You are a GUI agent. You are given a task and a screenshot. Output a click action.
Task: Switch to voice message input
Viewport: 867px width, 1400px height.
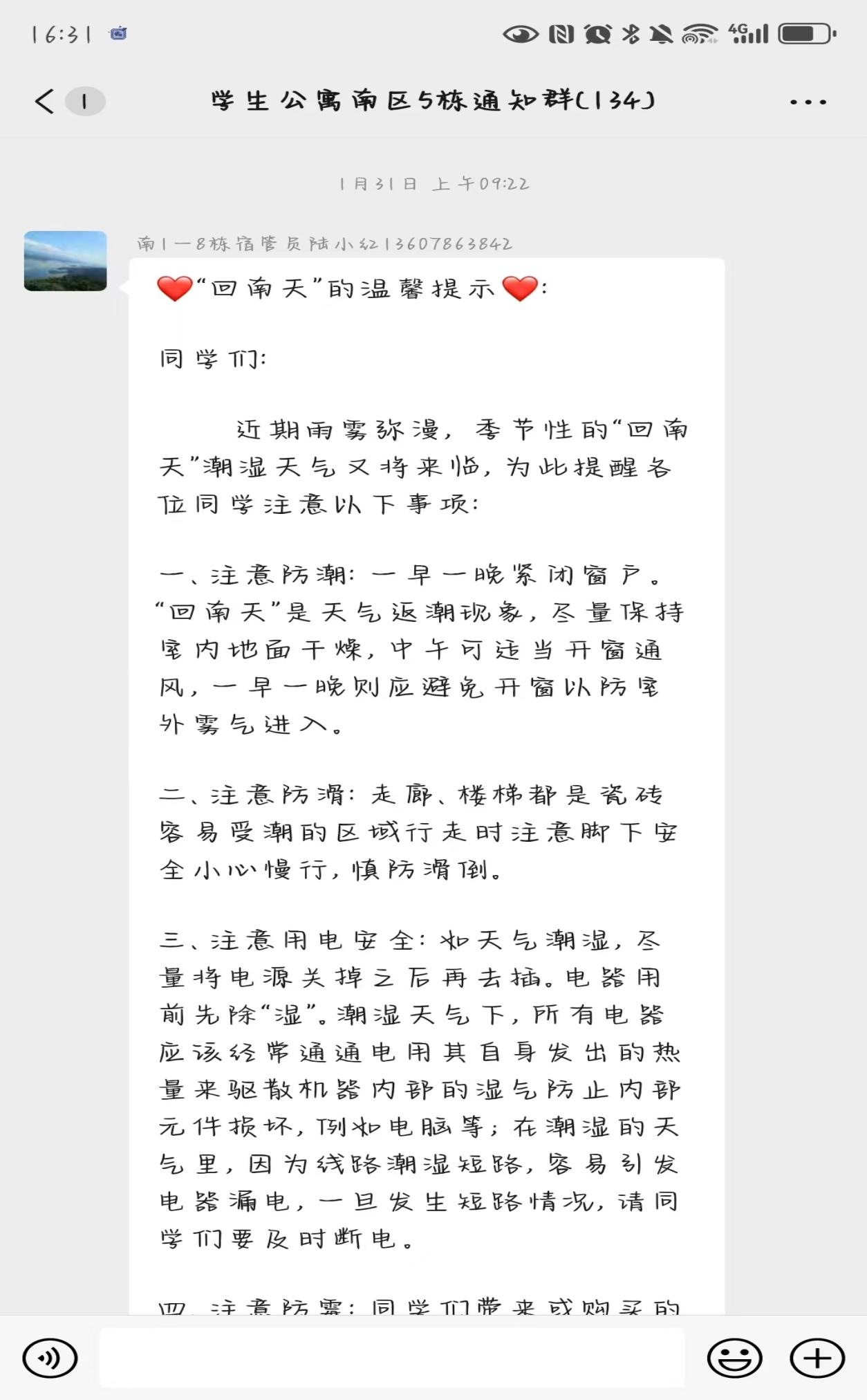[x=50, y=1358]
